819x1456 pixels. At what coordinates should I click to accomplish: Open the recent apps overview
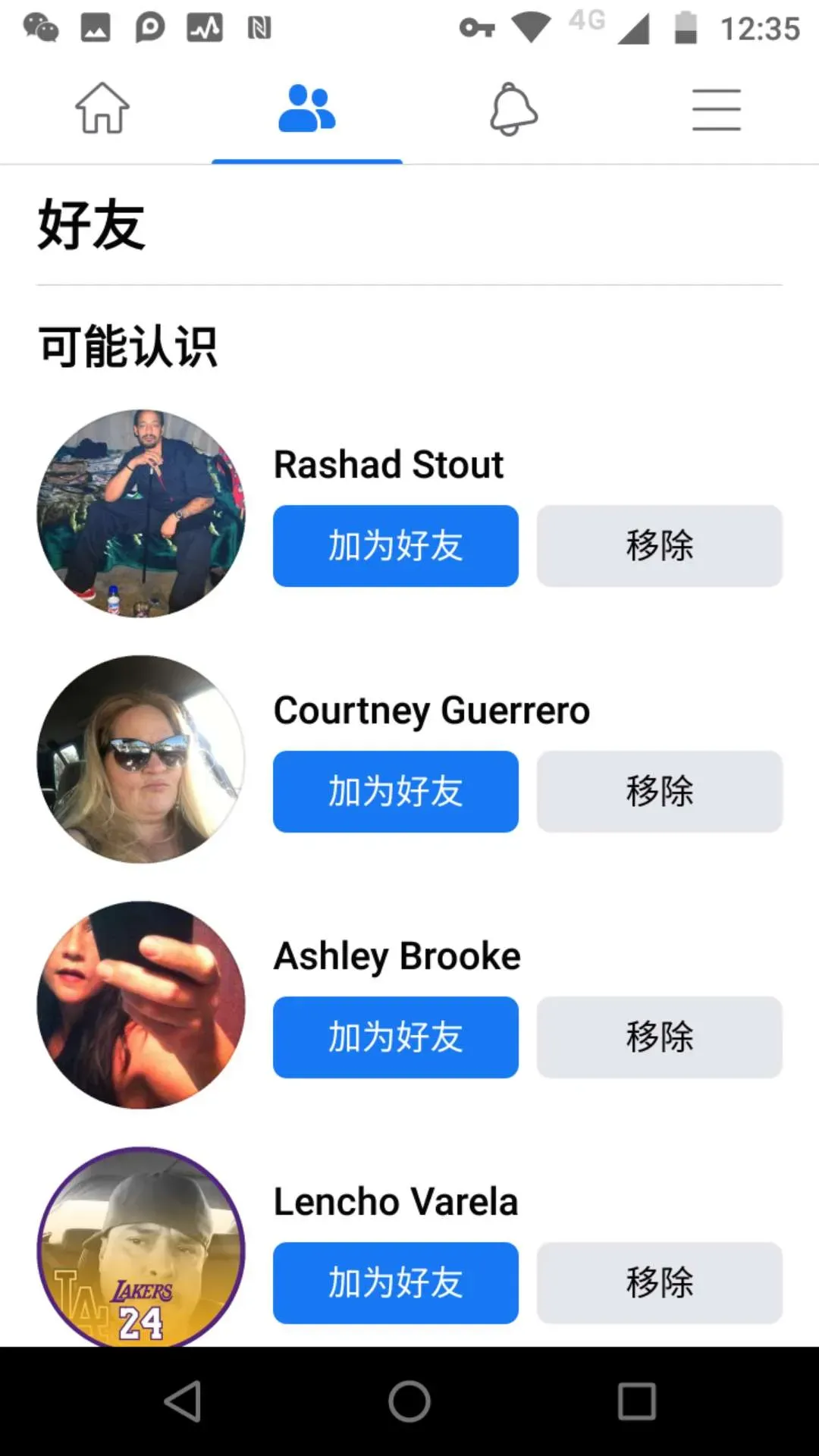coord(636,1401)
